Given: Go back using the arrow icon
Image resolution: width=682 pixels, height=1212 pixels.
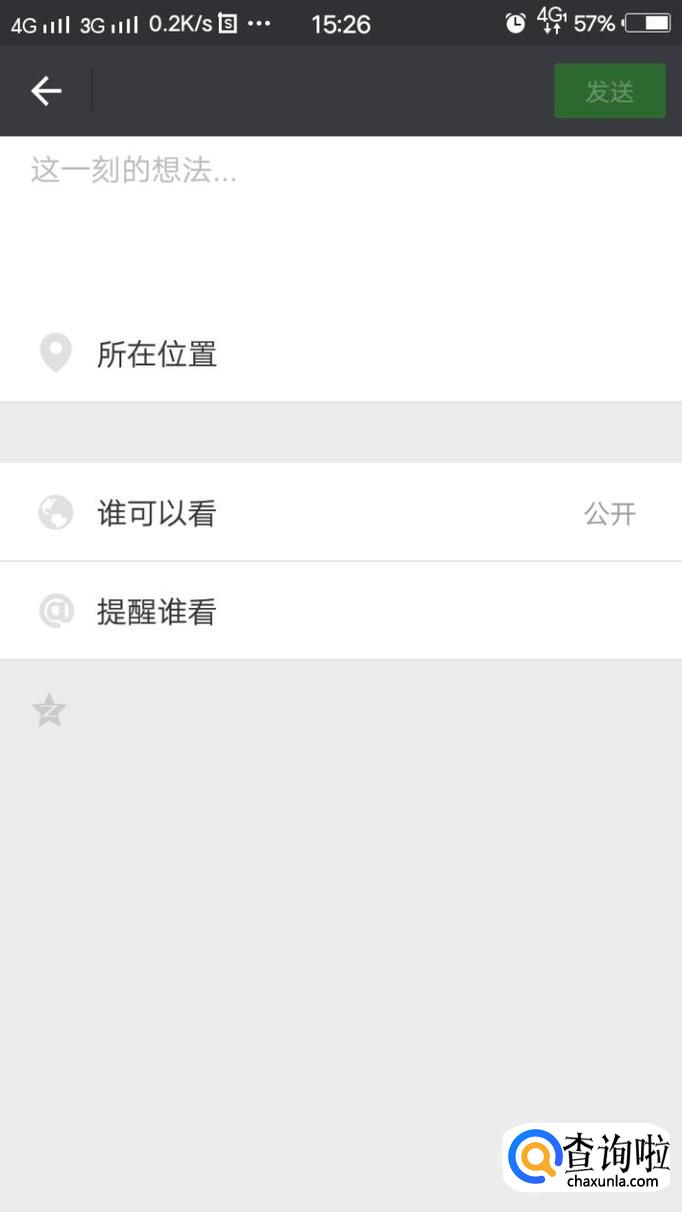Looking at the screenshot, I should [46, 91].
